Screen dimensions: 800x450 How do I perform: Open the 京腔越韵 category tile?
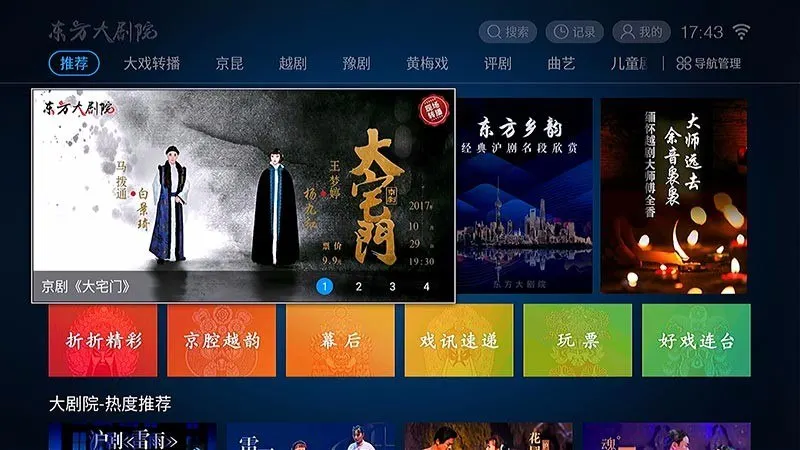coord(221,340)
